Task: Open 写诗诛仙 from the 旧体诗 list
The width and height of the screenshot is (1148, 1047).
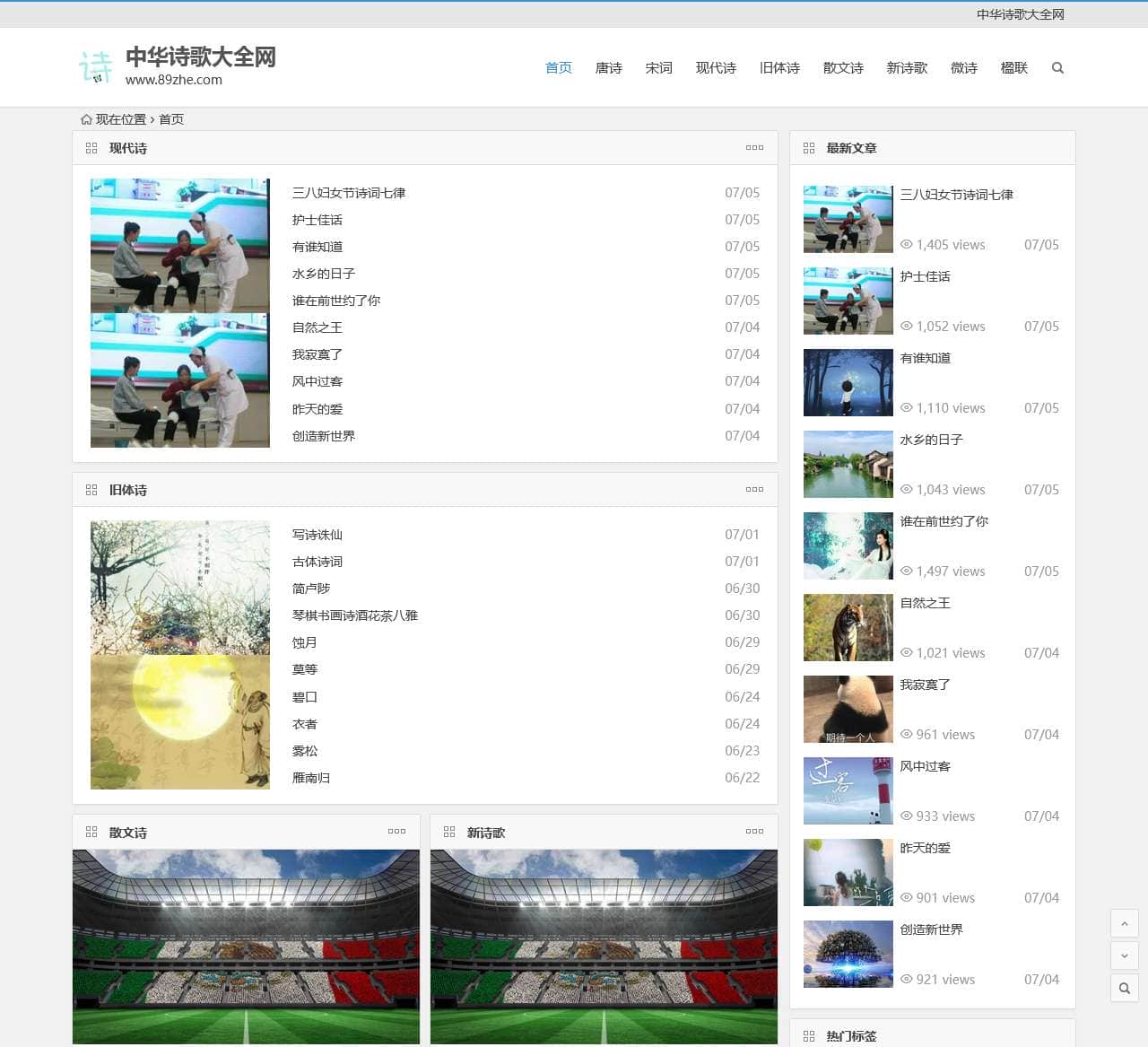Action: [317, 535]
